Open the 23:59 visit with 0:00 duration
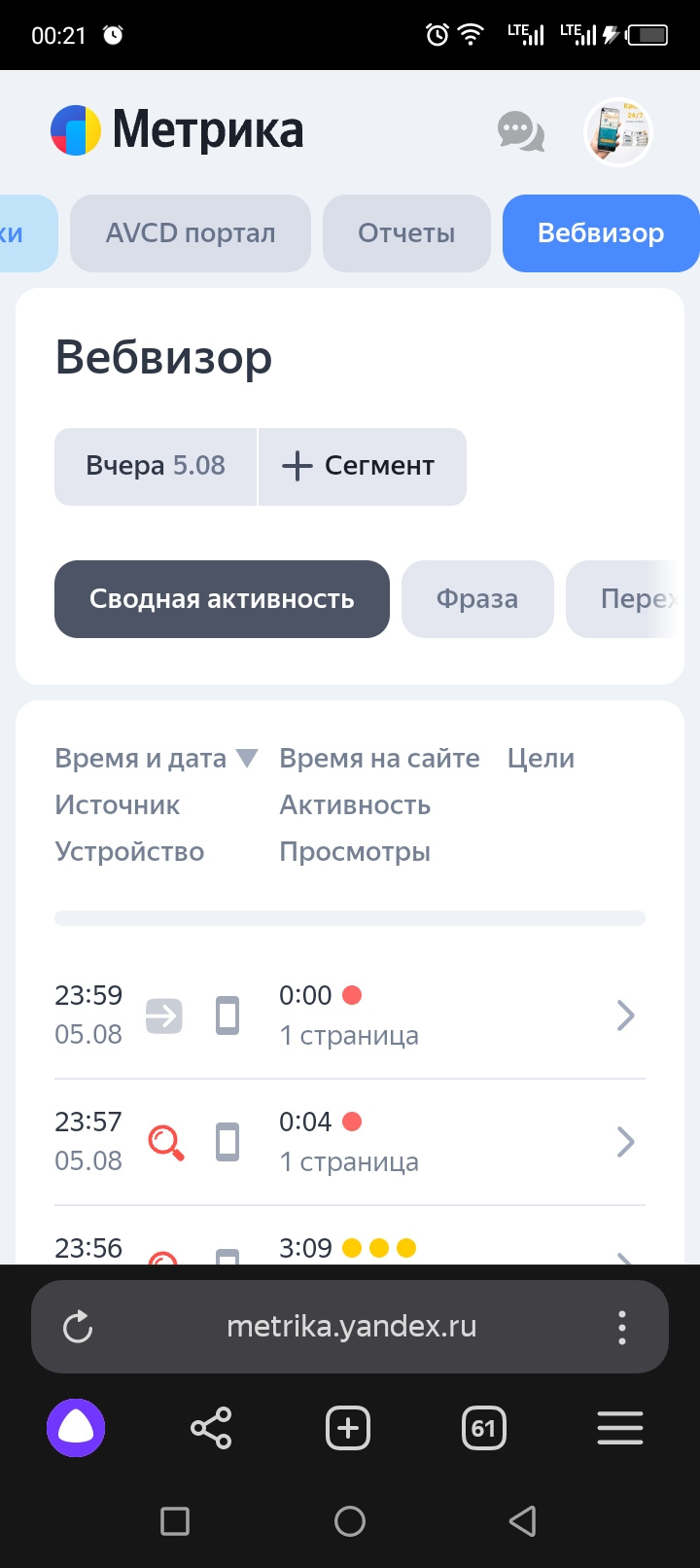Screen dimensions: 700x1568 point(350,1016)
